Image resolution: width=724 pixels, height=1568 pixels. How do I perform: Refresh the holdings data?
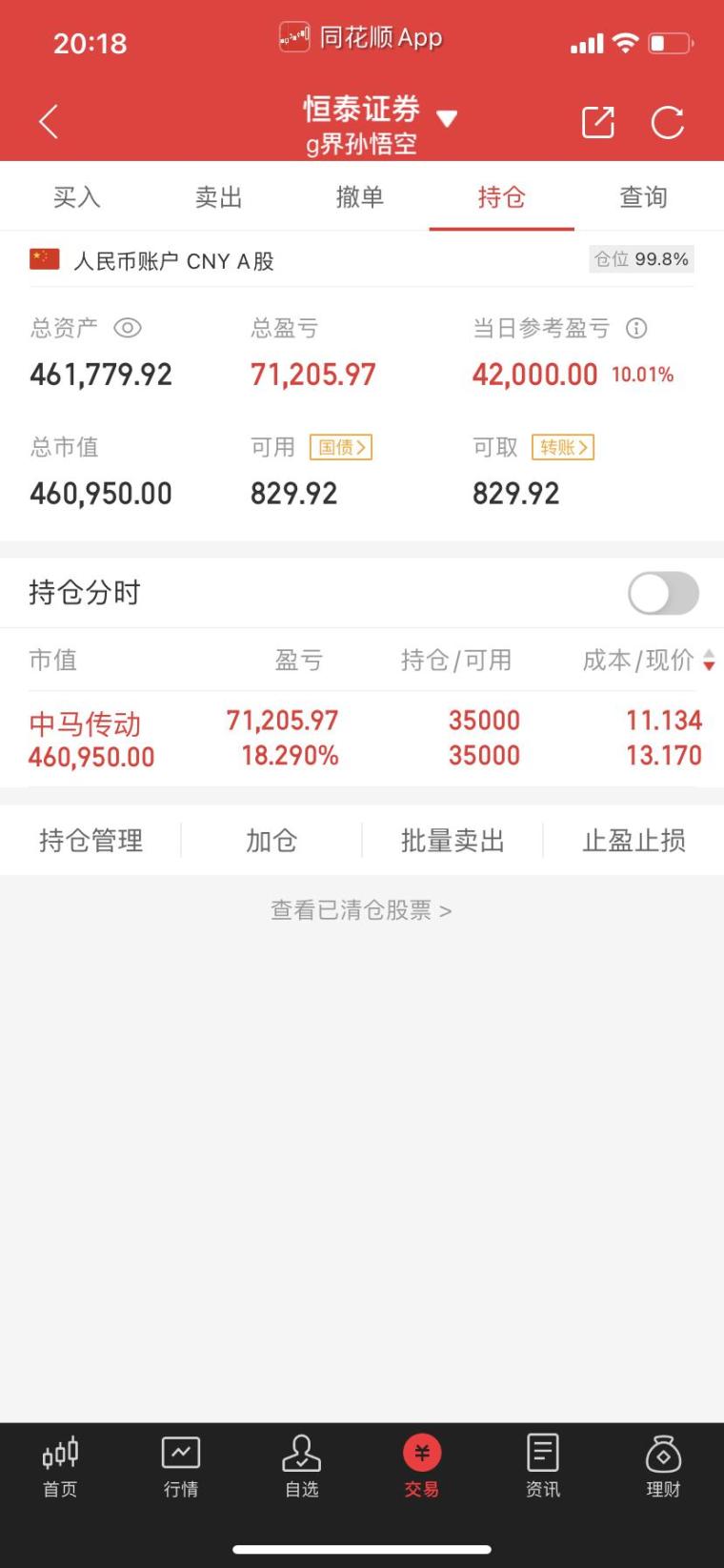tap(667, 122)
